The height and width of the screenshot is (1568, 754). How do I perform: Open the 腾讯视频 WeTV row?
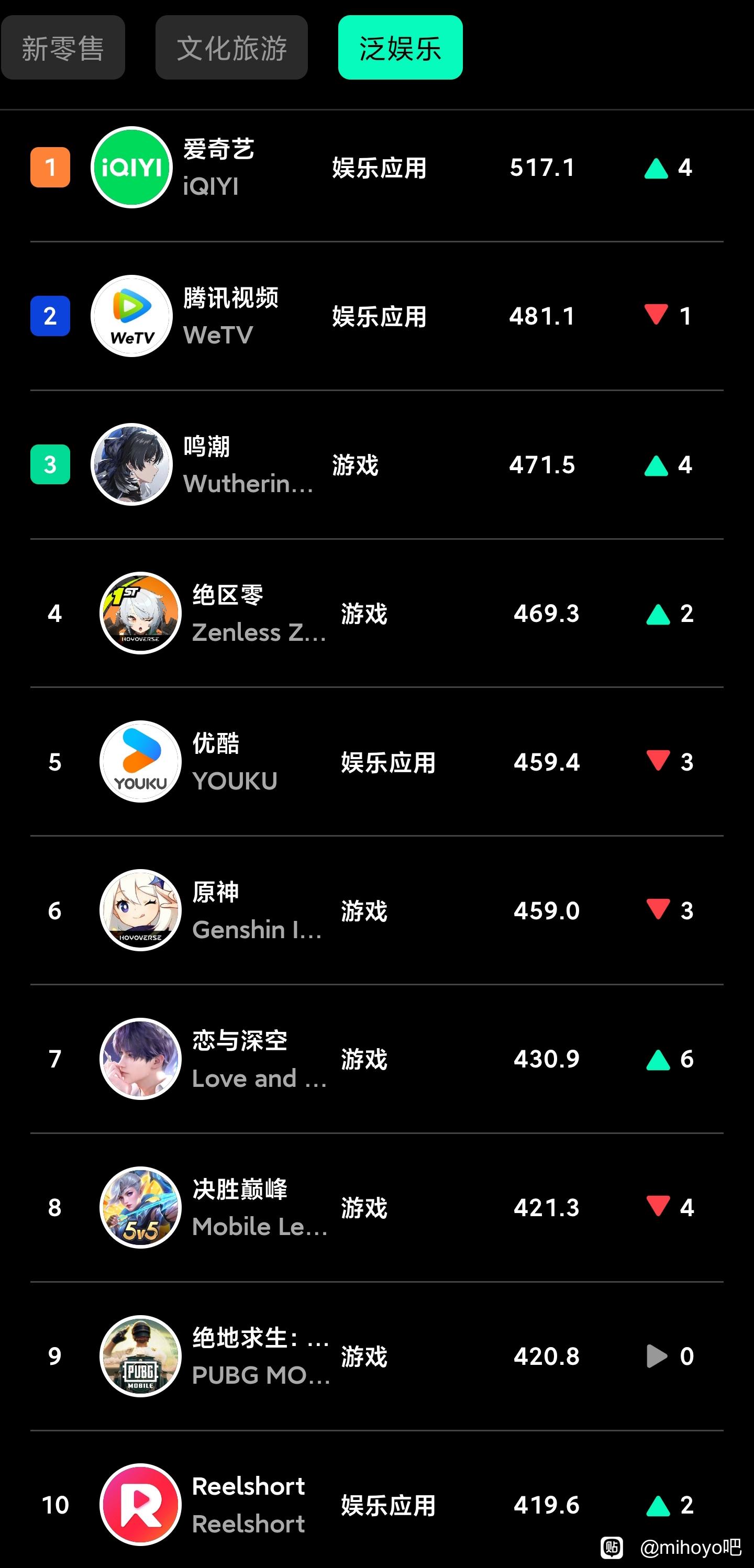pos(376,316)
